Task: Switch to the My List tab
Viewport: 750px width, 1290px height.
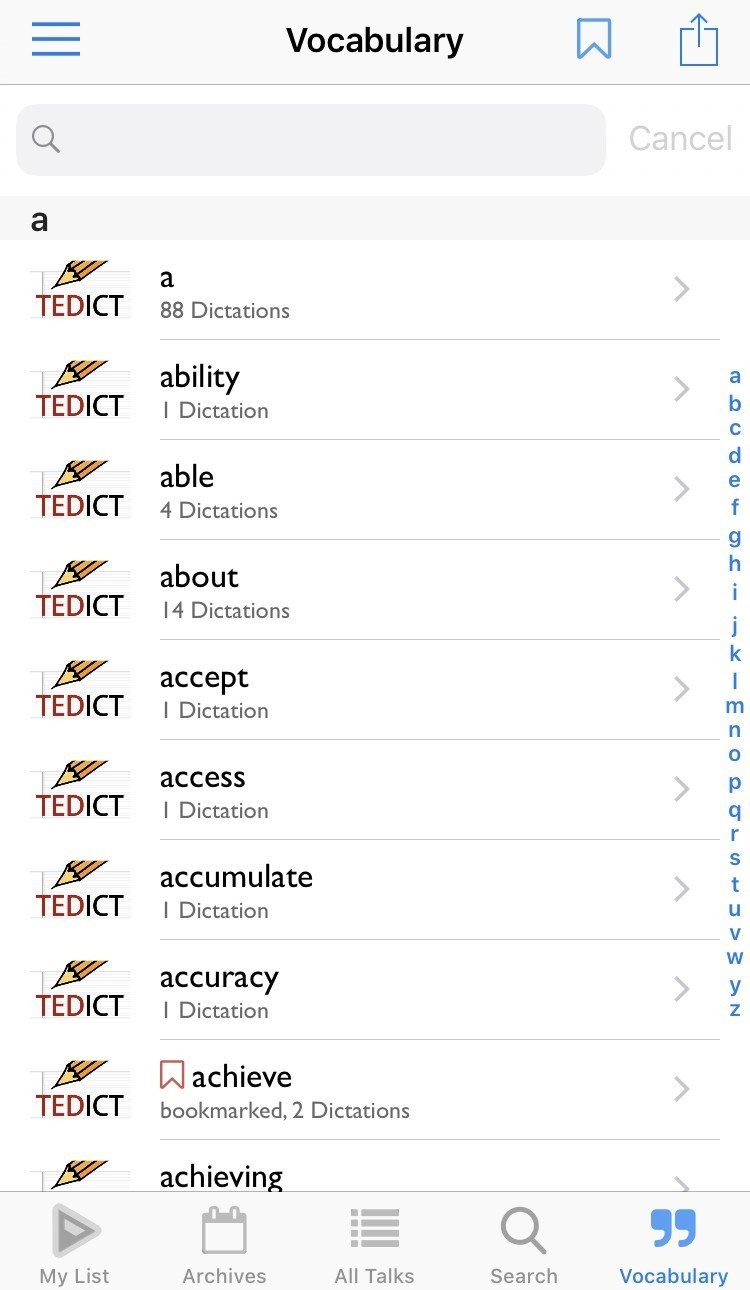Action: tap(75, 1244)
